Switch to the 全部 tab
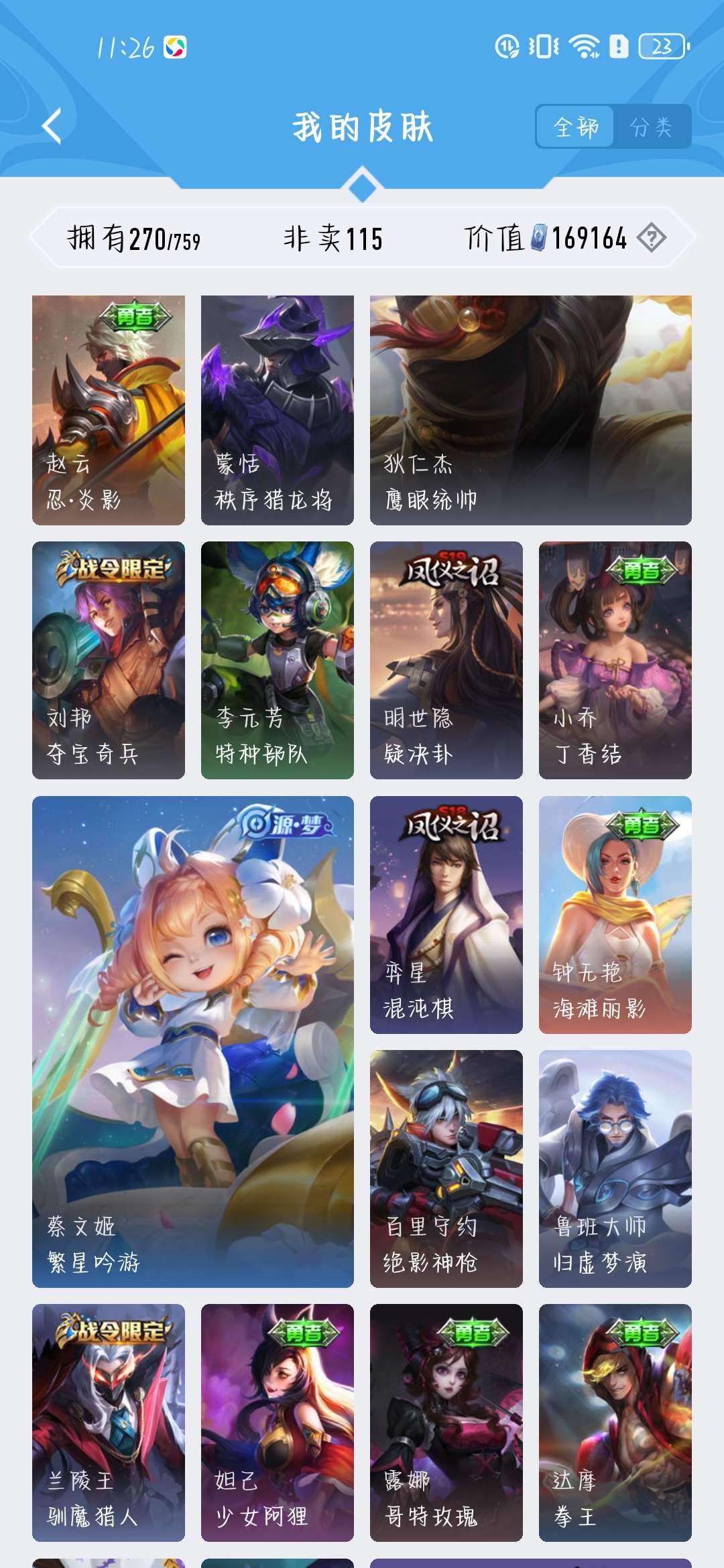Screen dimensions: 724x1568 tap(575, 127)
